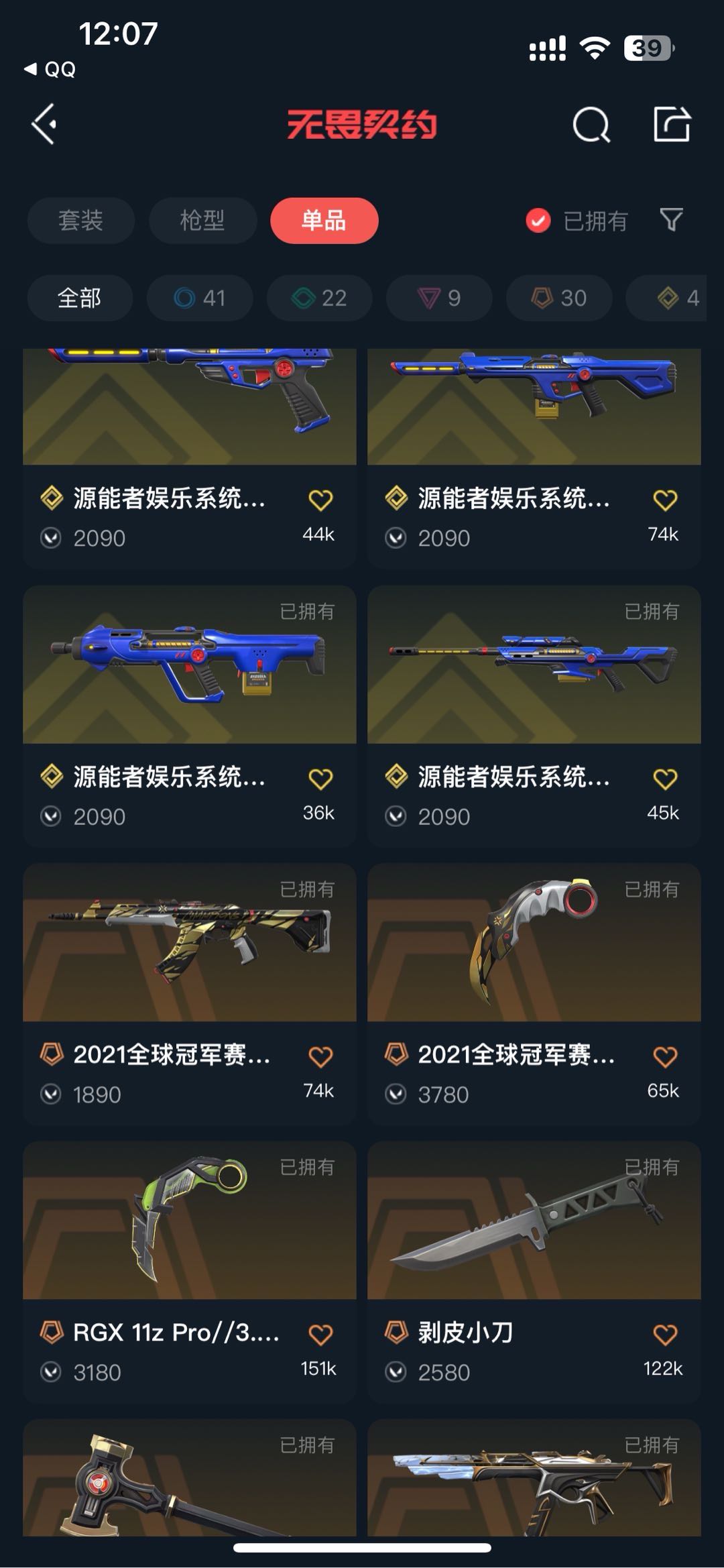Screen dimensions: 724x1568
Task: Select the 全部 filter chip
Action: coord(79,298)
